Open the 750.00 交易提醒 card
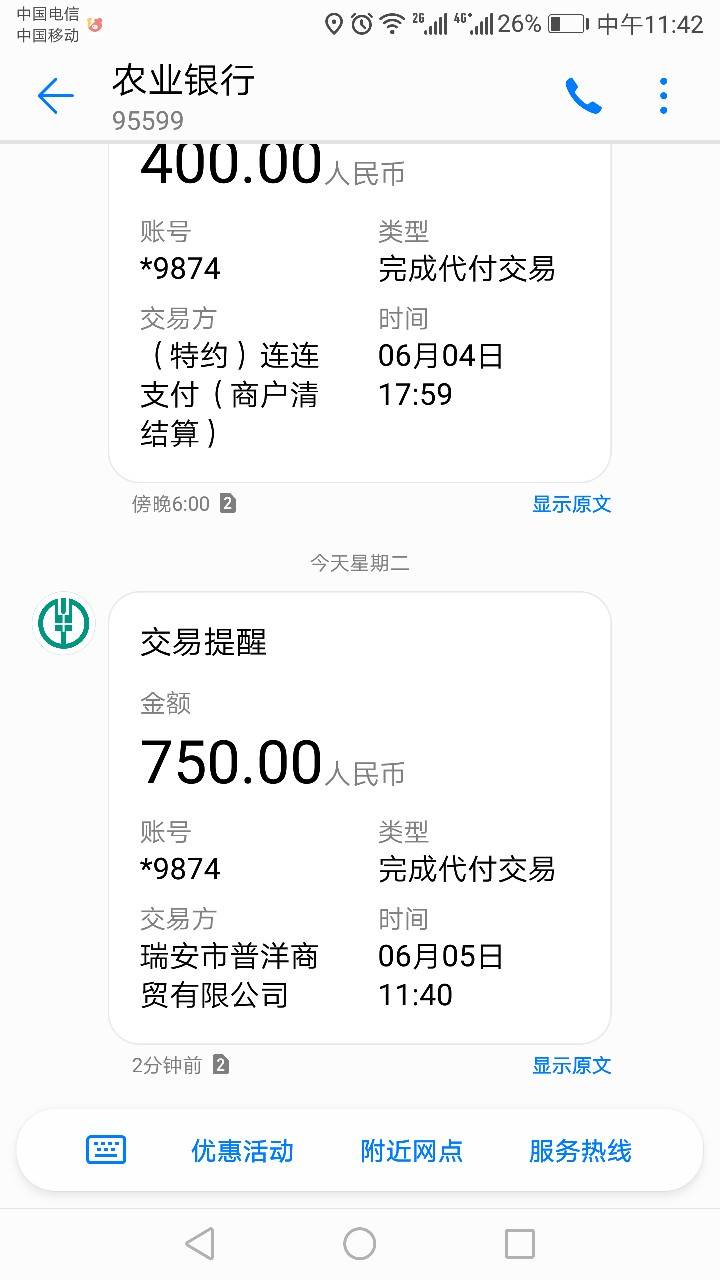Screen dimensions: 720x1280 click(x=359, y=817)
